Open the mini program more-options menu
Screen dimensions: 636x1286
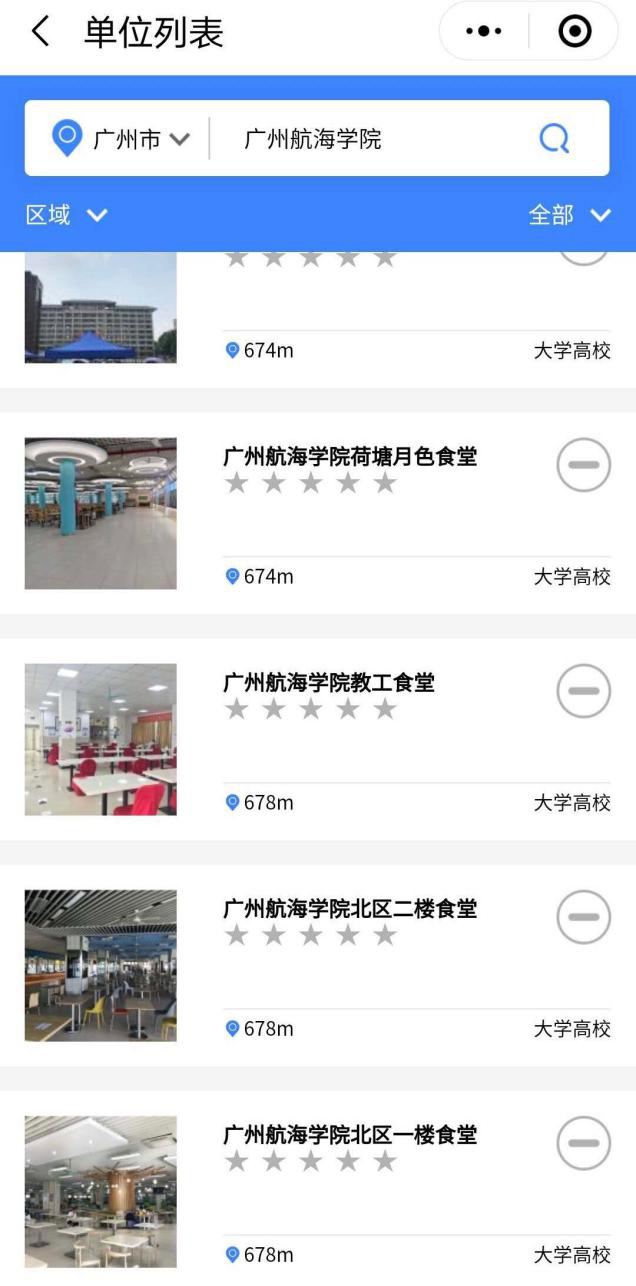pyautogui.click(x=485, y=32)
